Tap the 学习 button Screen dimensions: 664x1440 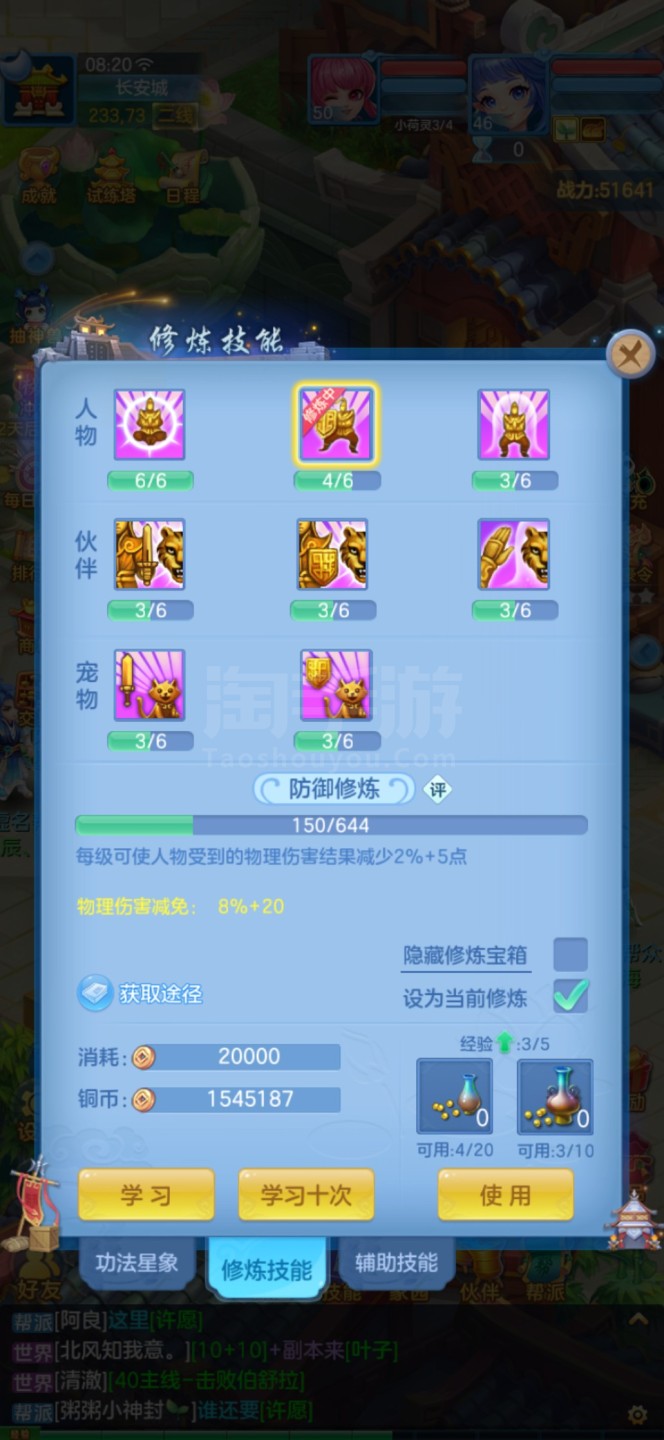coord(146,1195)
